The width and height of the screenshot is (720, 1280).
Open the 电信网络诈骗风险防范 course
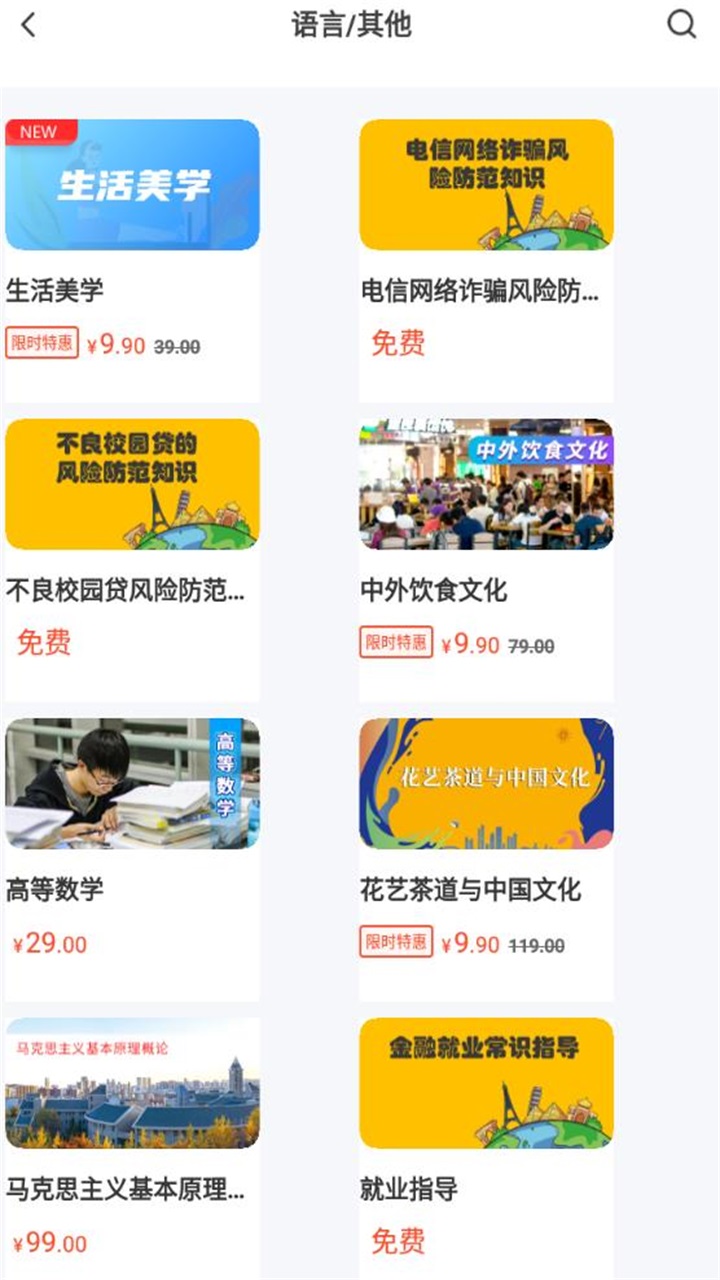pos(486,185)
